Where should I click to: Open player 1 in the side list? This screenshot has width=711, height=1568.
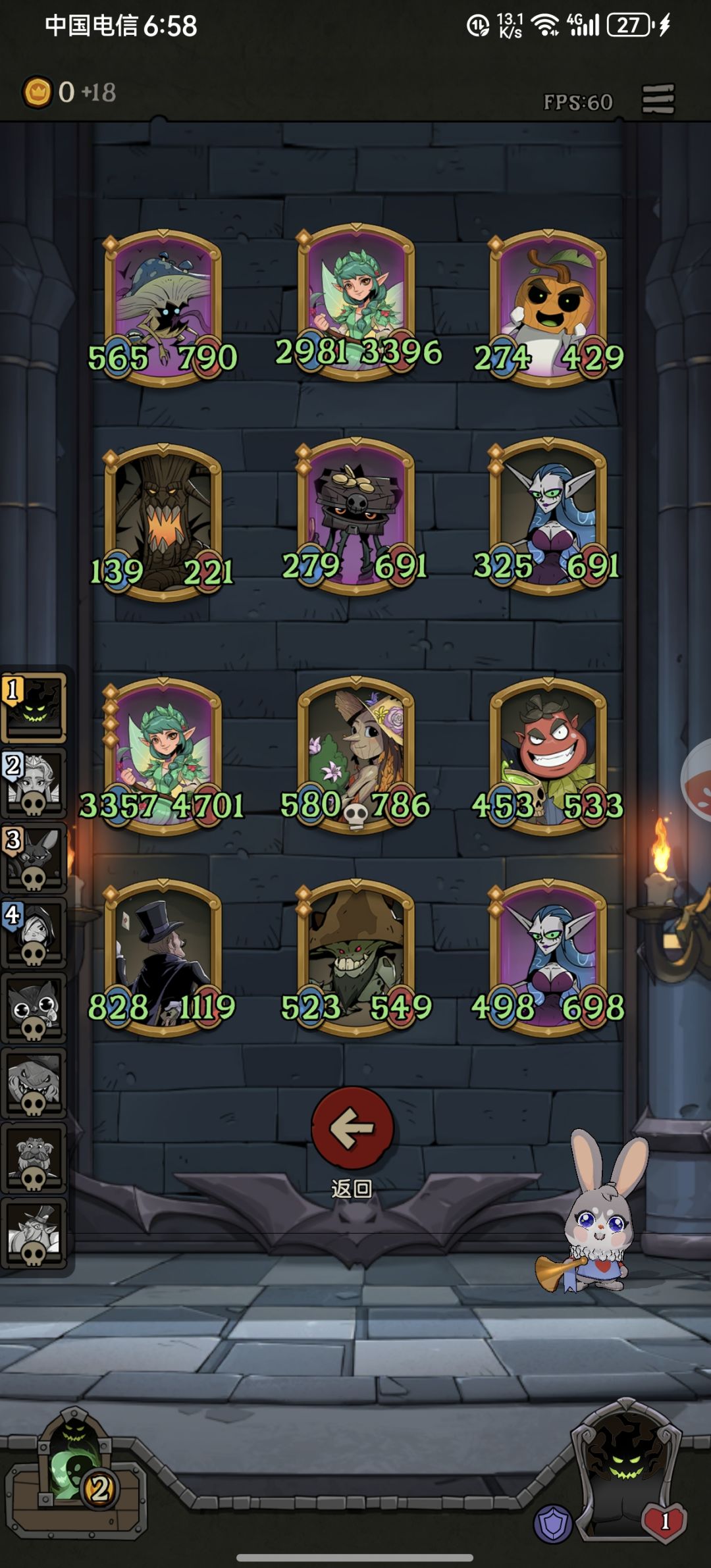tap(34, 707)
